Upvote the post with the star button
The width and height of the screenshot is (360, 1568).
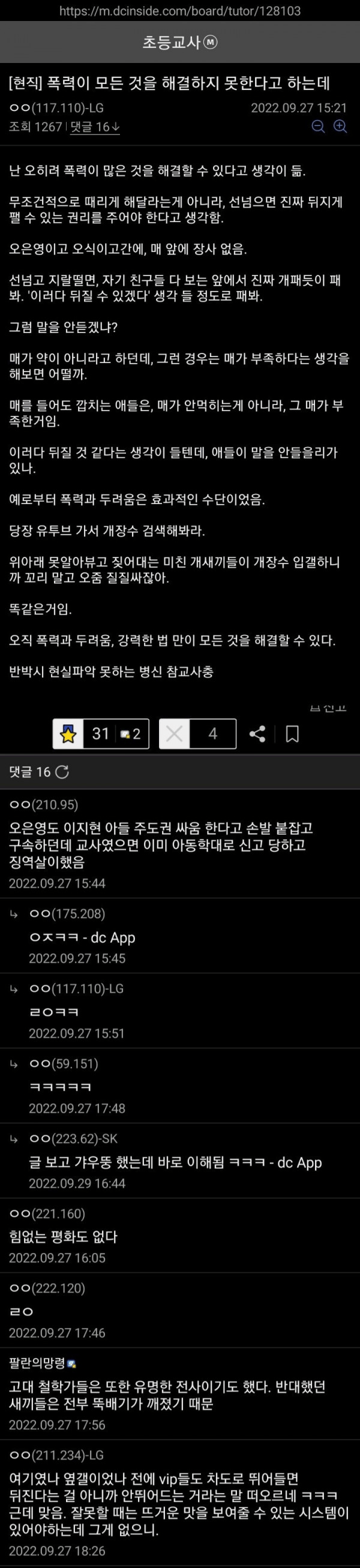point(69,734)
